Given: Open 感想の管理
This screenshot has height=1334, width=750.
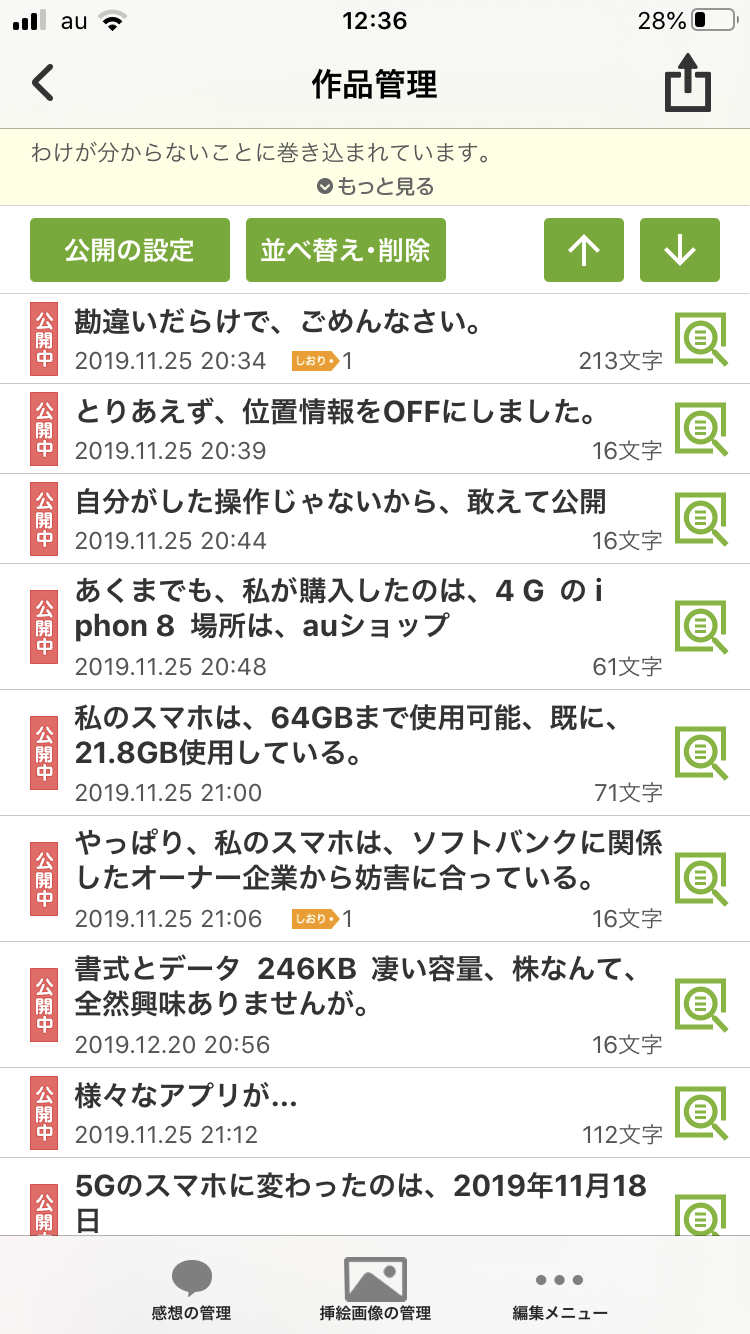Looking at the screenshot, I should click(191, 1290).
